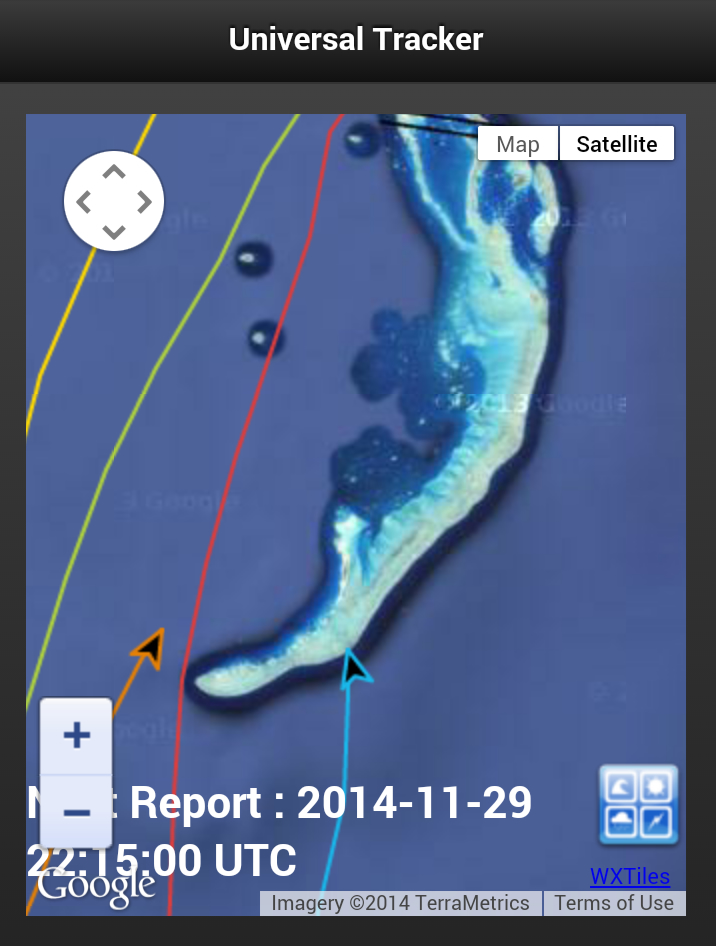
Task: Select Satellite view
Action: pyautogui.click(x=616, y=144)
